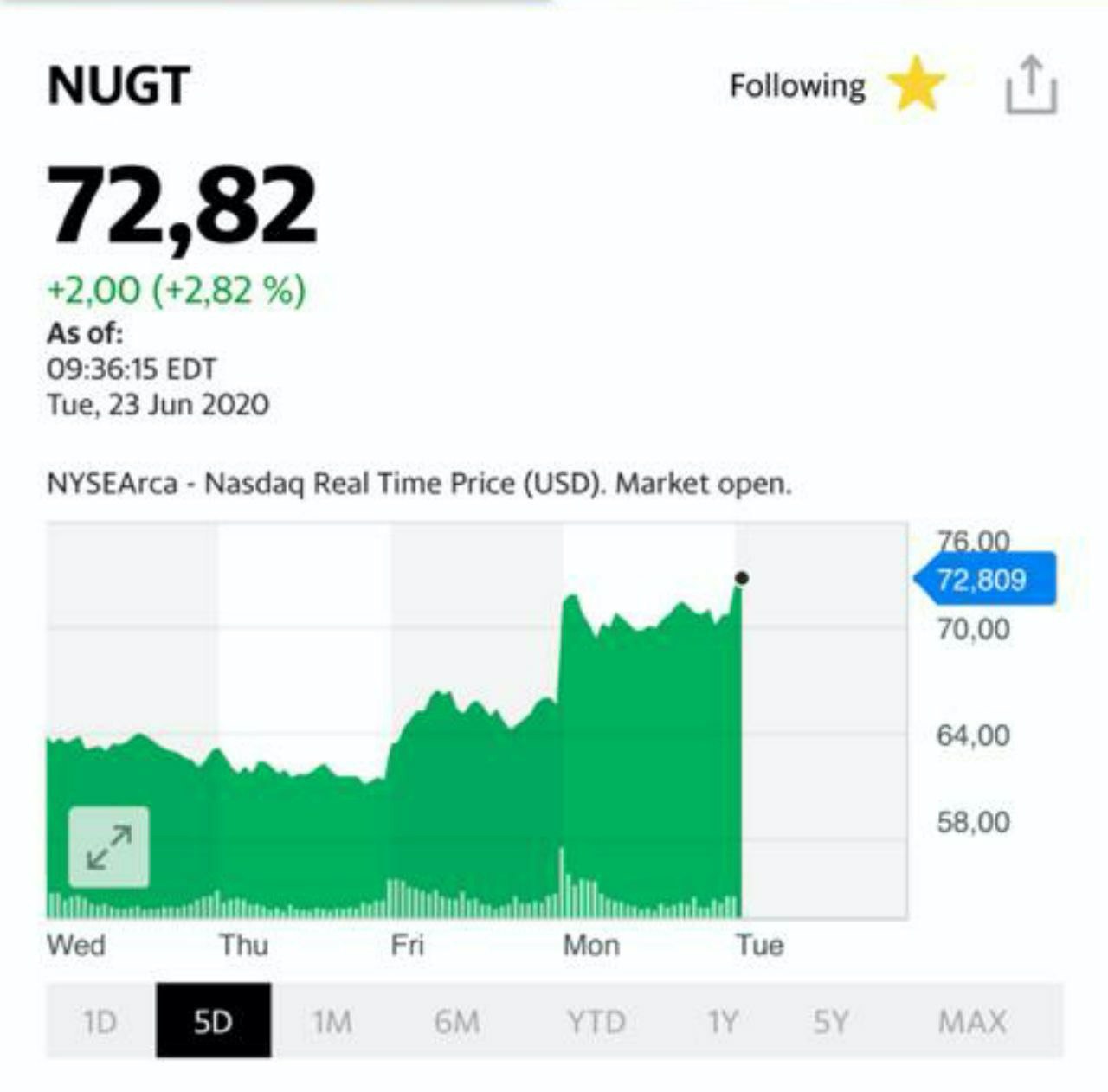Switch chart range to 1D
The height and width of the screenshot is (1092, 1108).
(100, 1022)
